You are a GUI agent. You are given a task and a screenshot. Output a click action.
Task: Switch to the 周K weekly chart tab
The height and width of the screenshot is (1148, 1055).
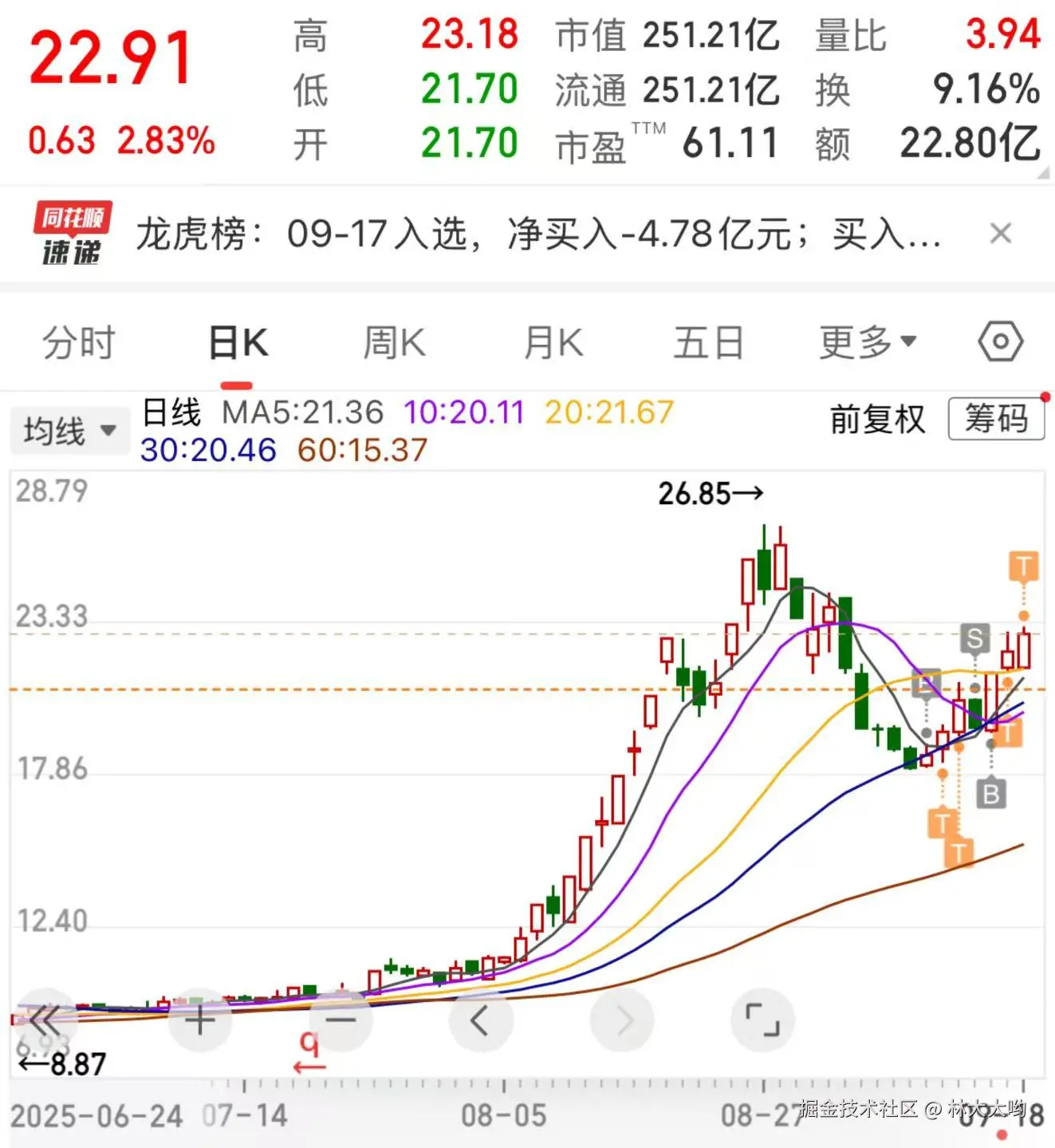pyautogui.click(x=392, y=341)
